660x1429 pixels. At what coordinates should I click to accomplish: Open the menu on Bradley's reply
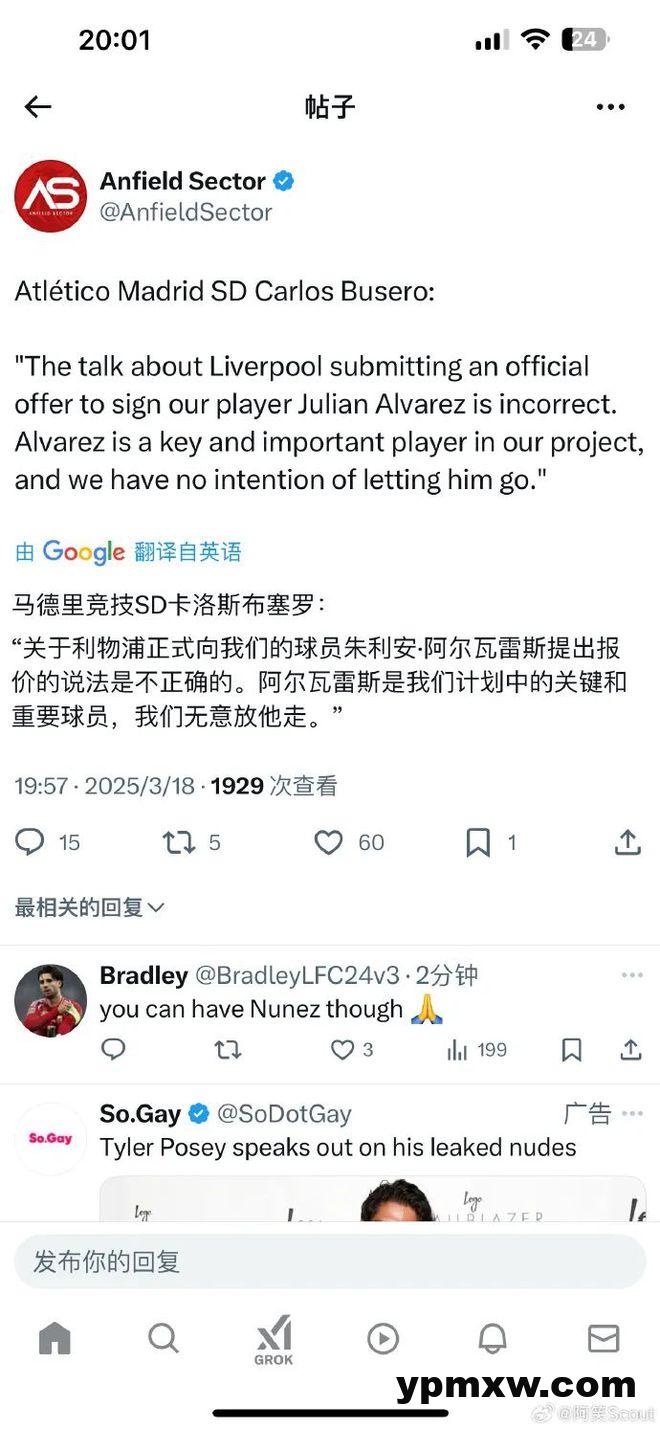[631, 975]
